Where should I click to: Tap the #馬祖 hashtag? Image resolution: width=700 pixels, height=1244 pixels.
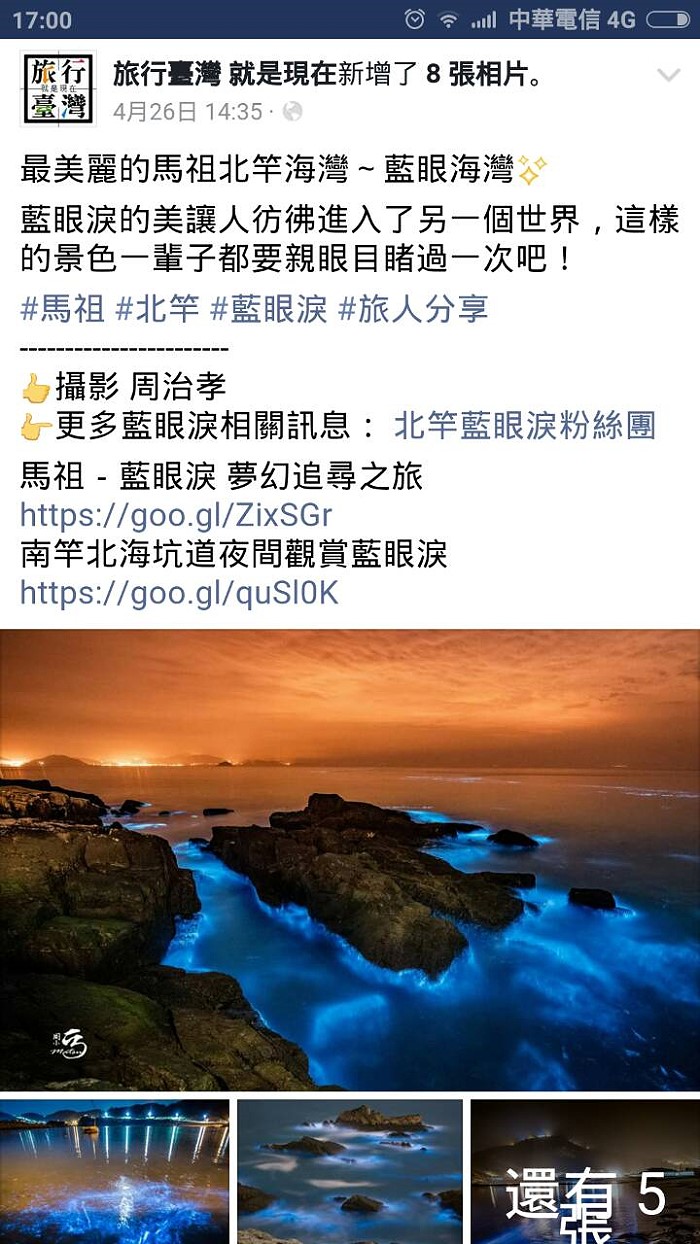62,309
